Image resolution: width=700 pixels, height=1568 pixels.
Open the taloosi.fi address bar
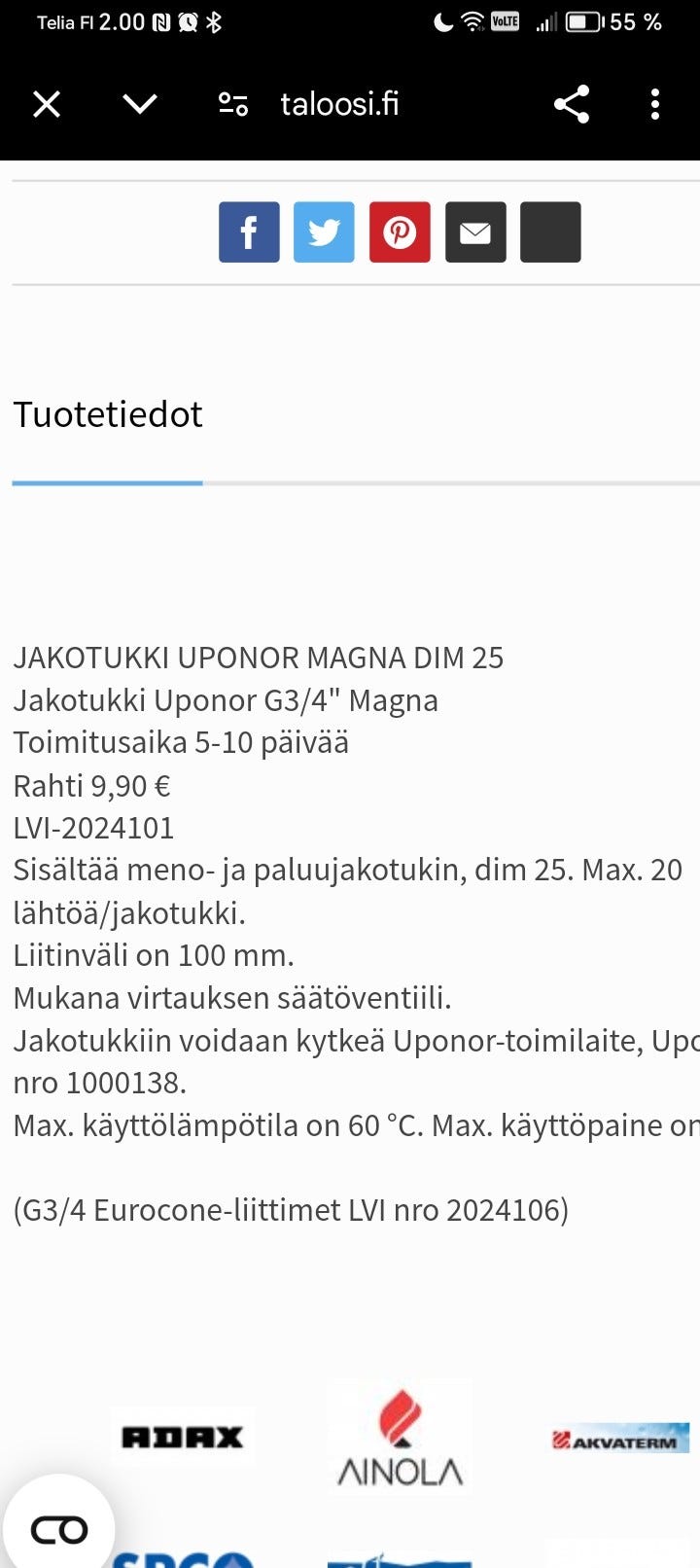coord(339,104)
